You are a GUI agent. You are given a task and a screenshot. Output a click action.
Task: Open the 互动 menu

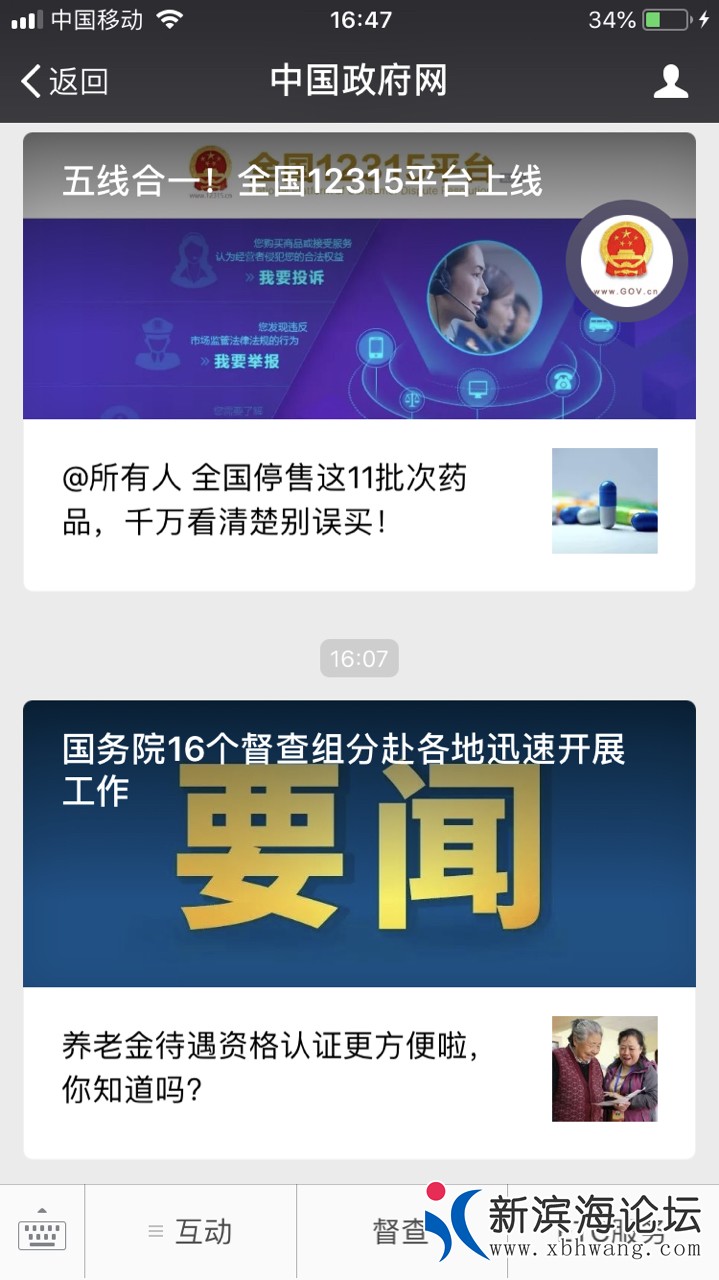click(x=190, y=1232)
